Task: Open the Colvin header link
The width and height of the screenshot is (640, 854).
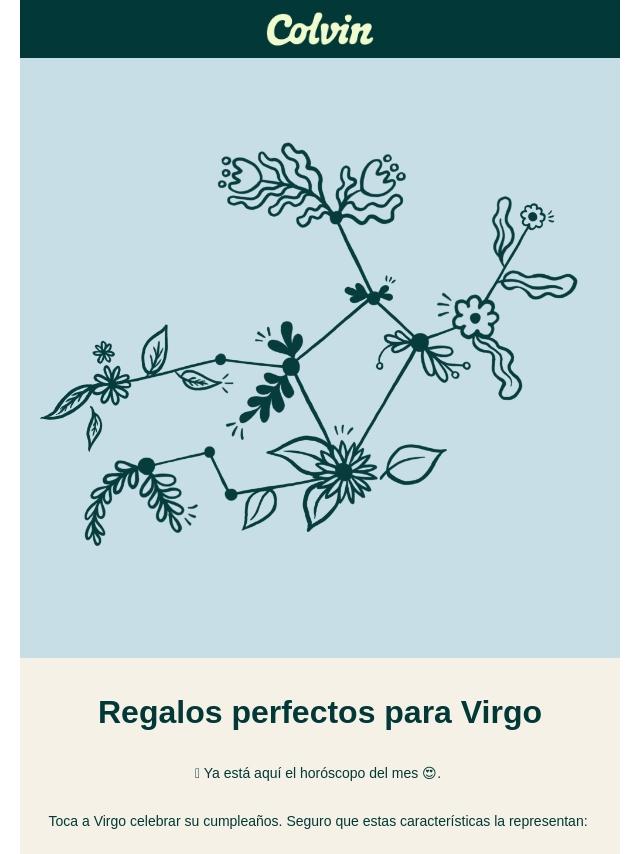Action: coord(320,30)
